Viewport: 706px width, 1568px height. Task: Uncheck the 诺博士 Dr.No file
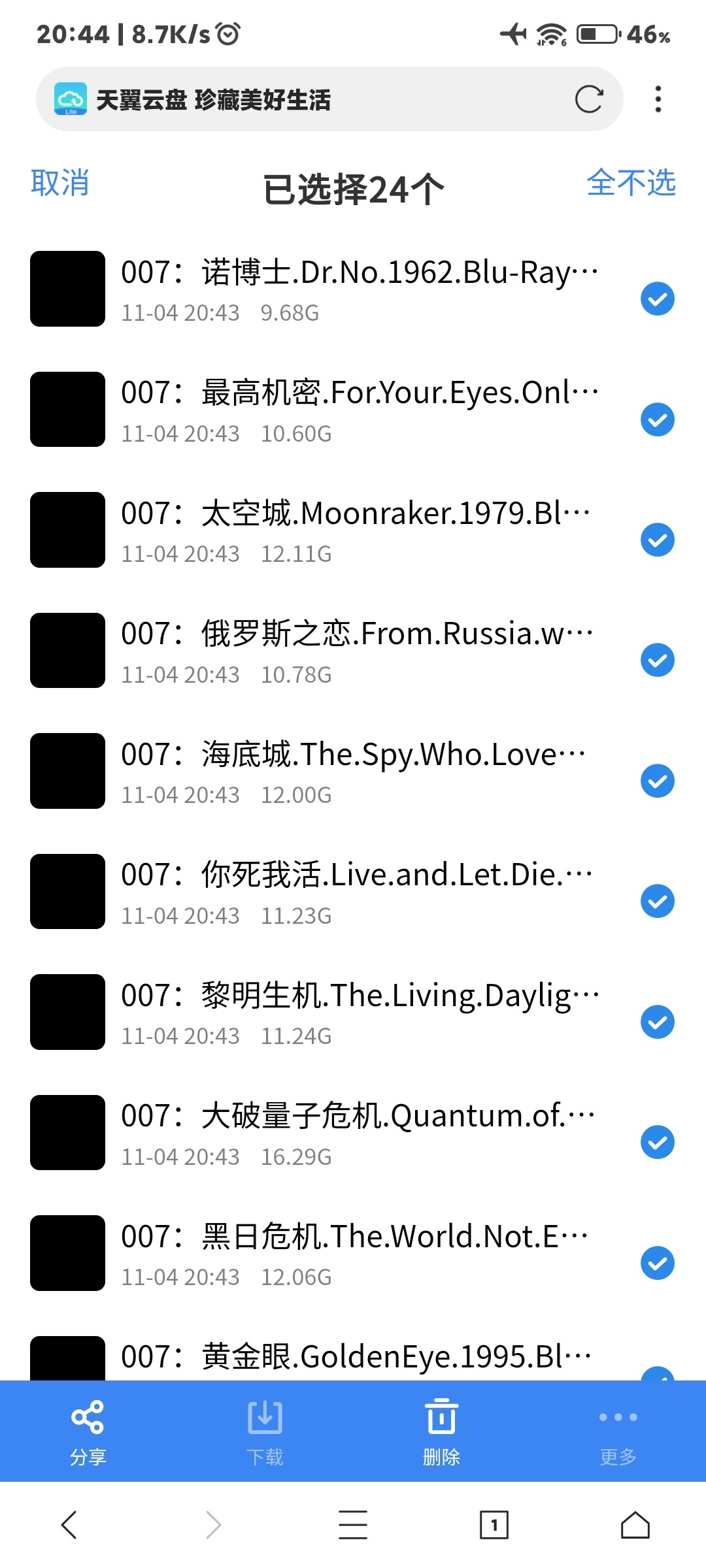[x=657, y=299]
